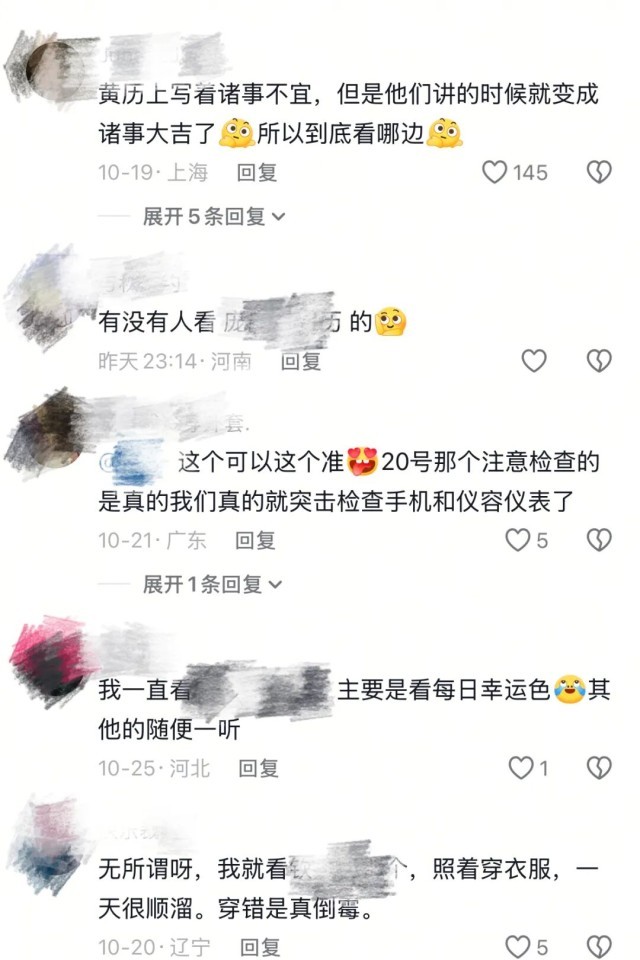
Task: Reply to the 10-21 广东 comment
Action: click(256, 540)
